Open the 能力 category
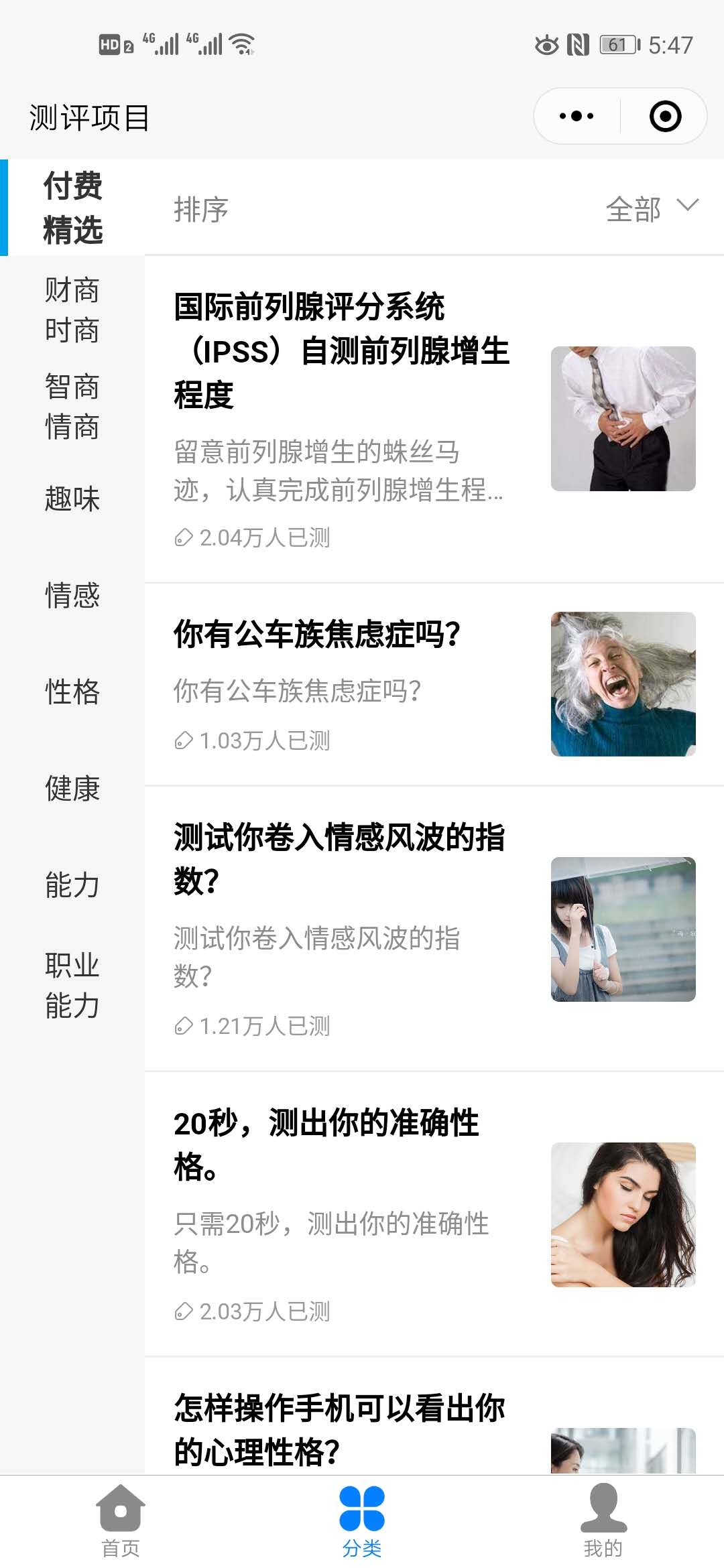 point(72,885)
